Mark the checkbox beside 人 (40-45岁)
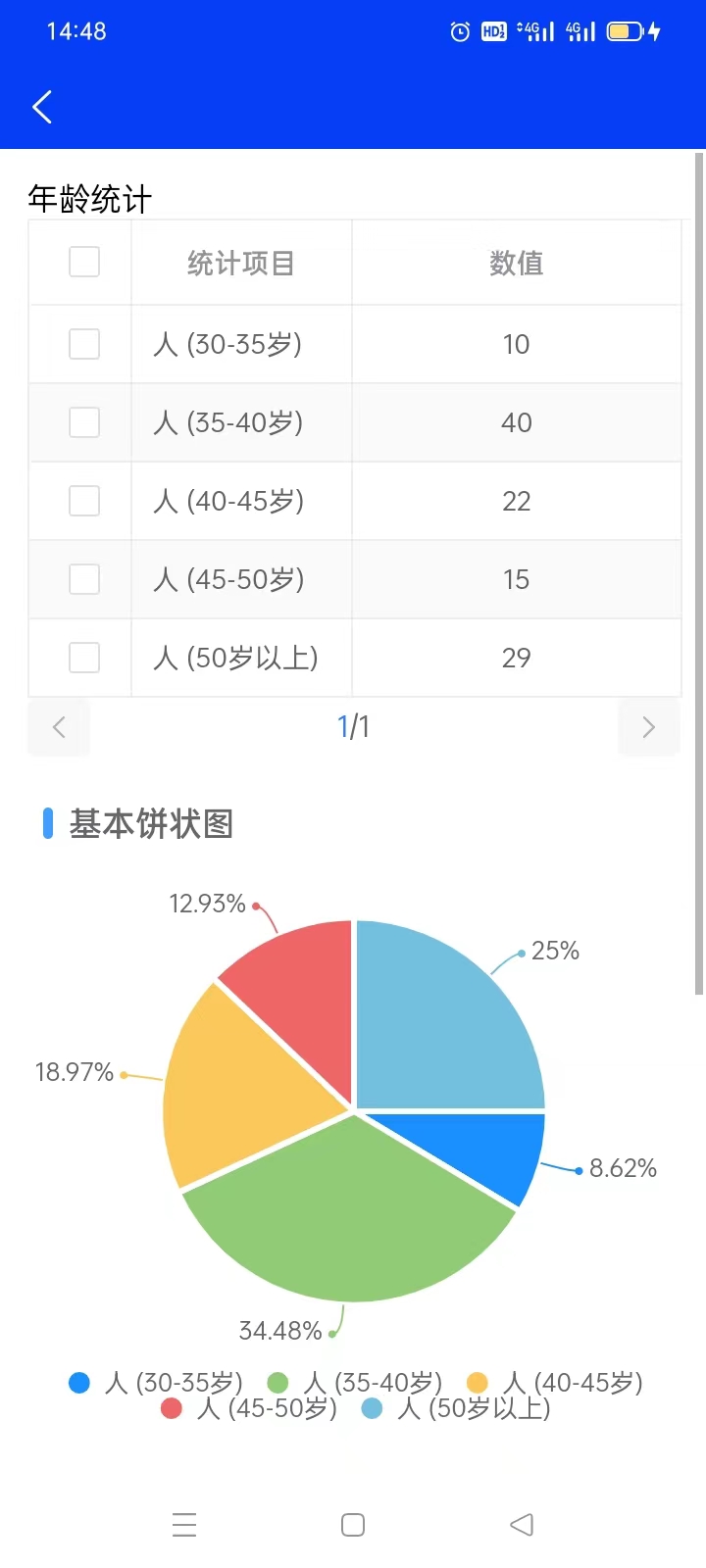 click(84, 501)
